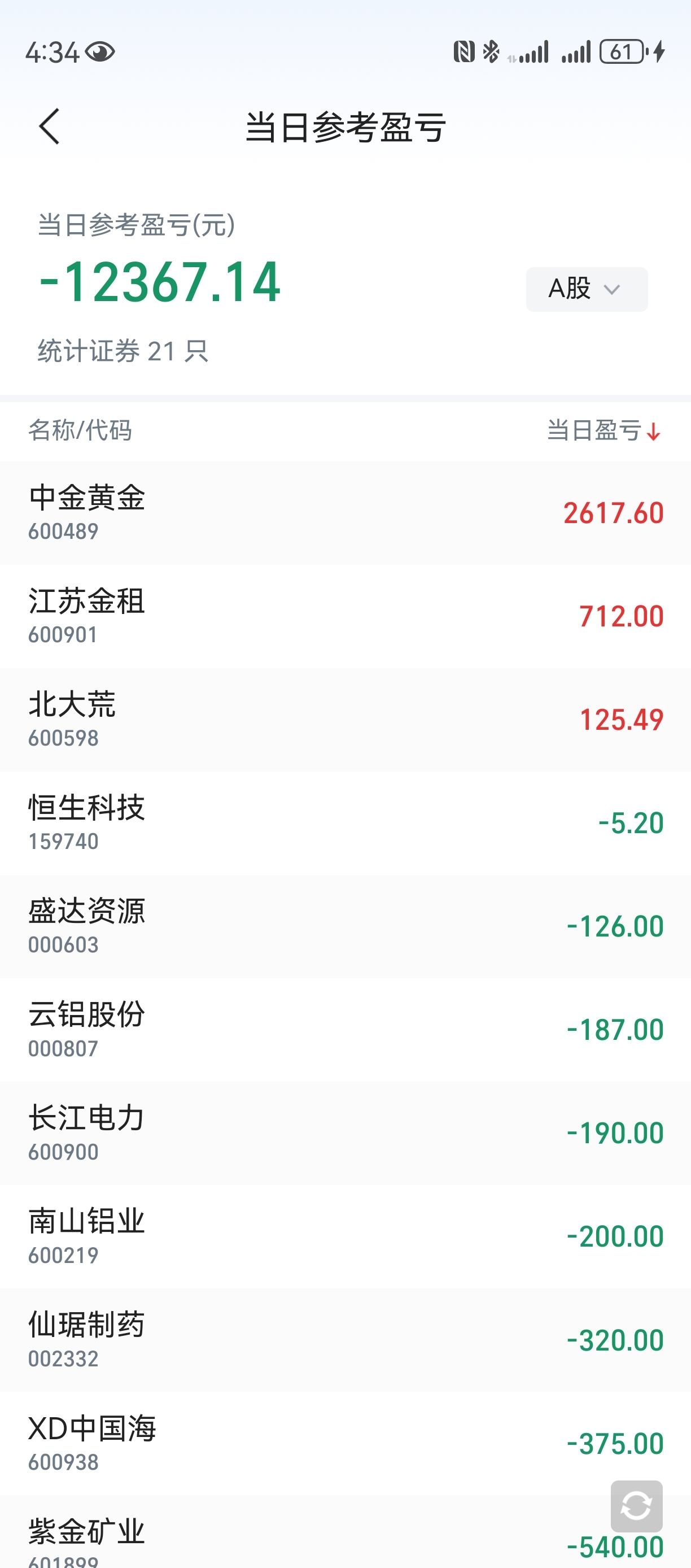Open the 紫金矿业 row
Viewport: 691px width, 1568px height.
coord(345,1532)
